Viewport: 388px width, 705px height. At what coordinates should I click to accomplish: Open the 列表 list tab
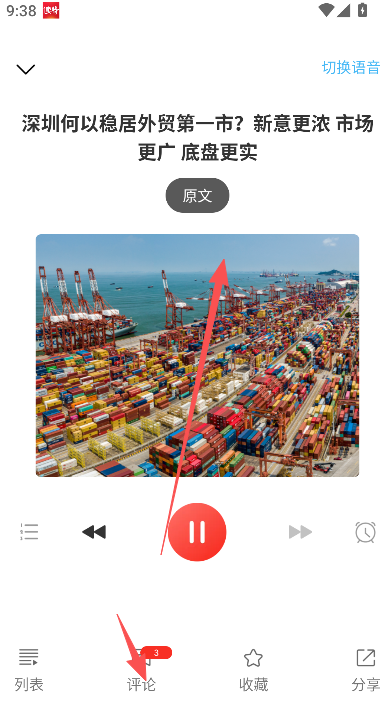coord(29,669)
